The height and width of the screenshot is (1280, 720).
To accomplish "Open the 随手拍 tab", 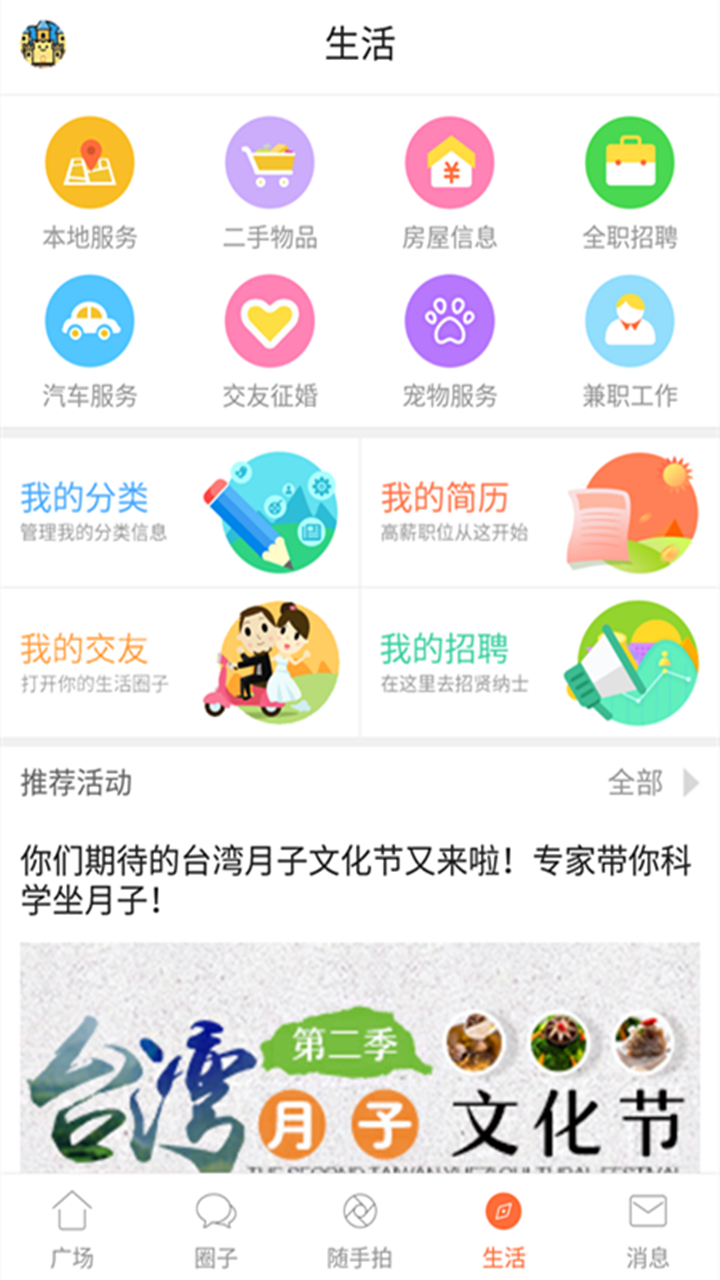I will (360, 1228).
